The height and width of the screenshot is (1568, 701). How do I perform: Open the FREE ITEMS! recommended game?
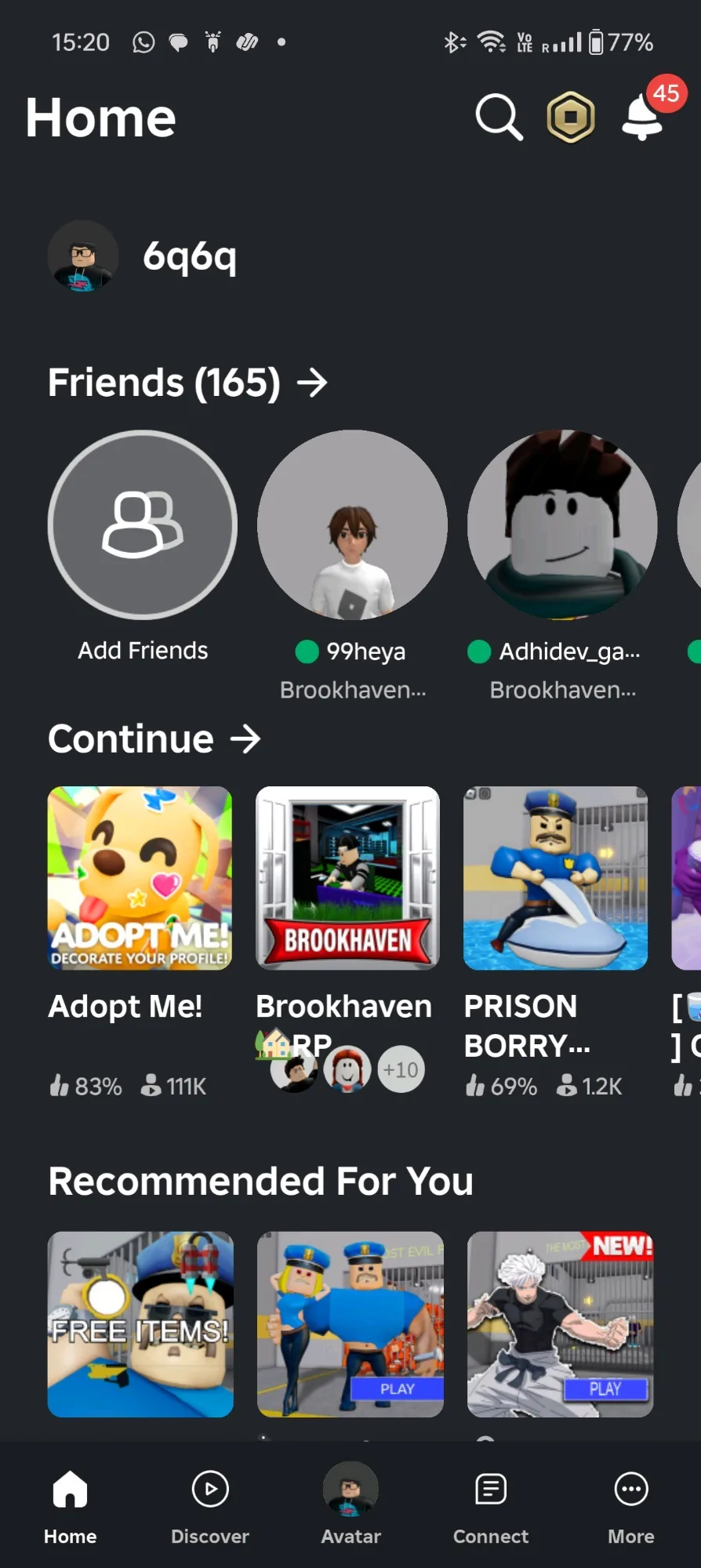(x=140, y=1324)
